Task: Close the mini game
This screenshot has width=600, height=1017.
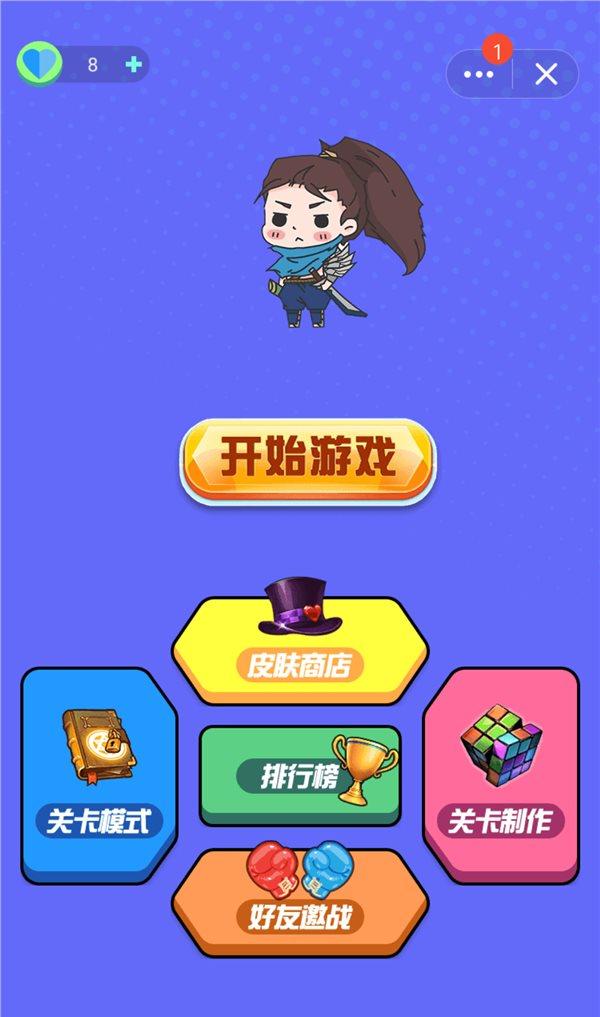Action: (546, 74)
